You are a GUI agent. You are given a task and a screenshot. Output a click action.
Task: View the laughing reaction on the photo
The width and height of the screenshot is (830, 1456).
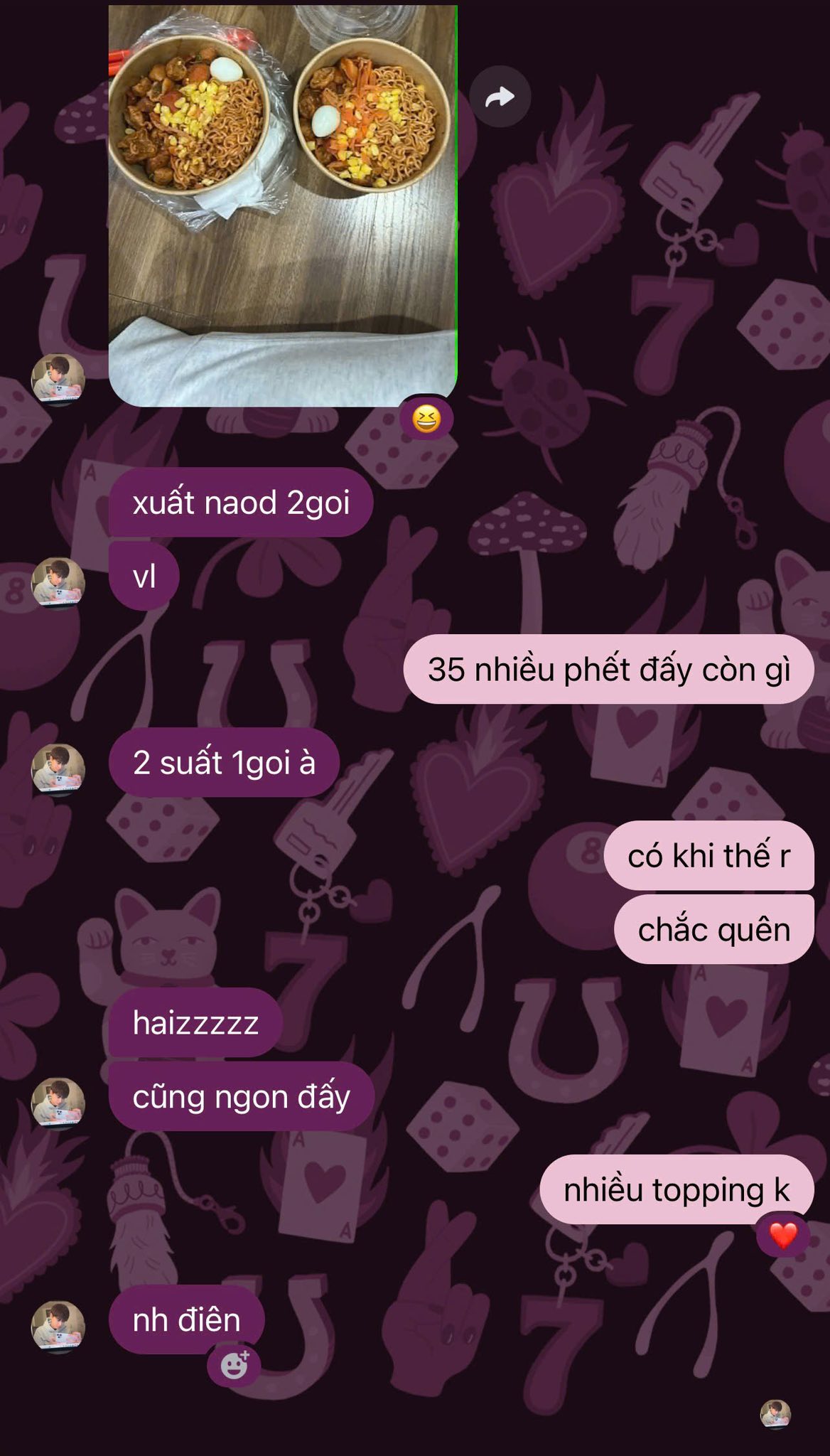coord(426,418)
